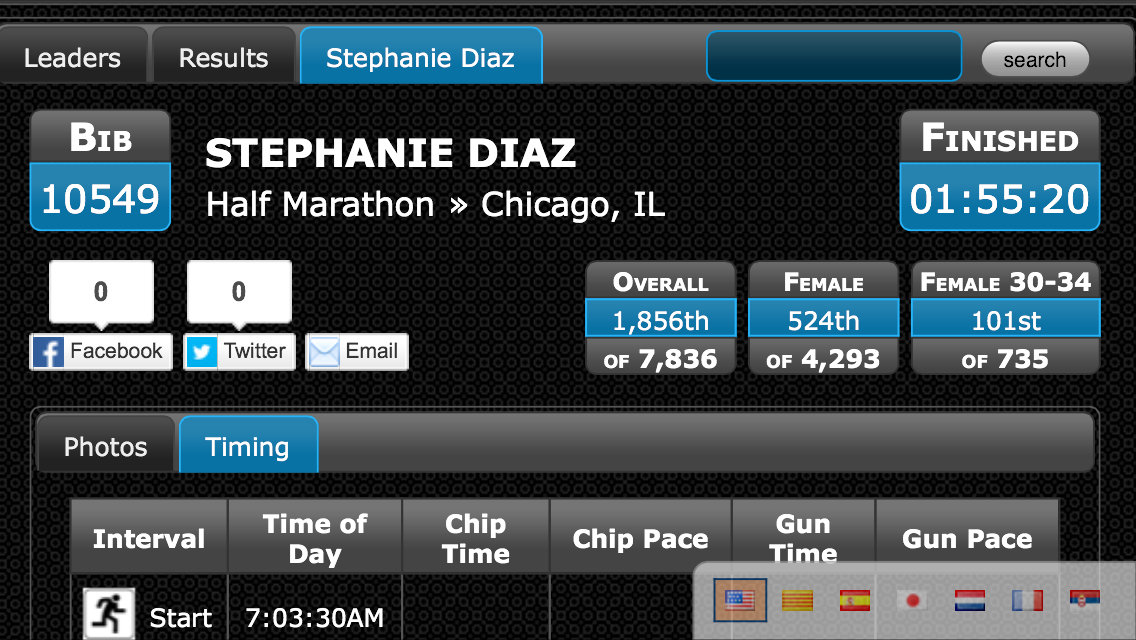The width and height of the screenshot is (1136, 640).
Task: Select the Stephanie Diaz tab
Action: [x=420, y=58]
